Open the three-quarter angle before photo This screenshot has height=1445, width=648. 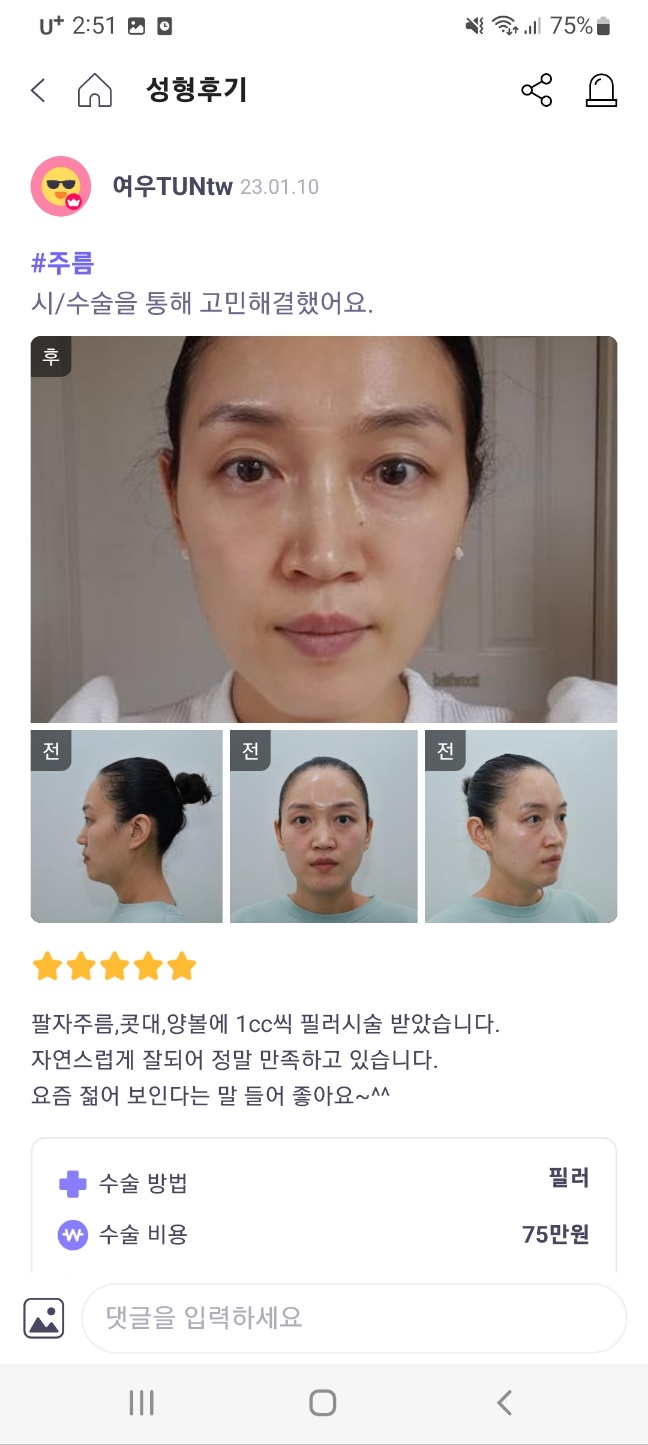tap(521, 826)
